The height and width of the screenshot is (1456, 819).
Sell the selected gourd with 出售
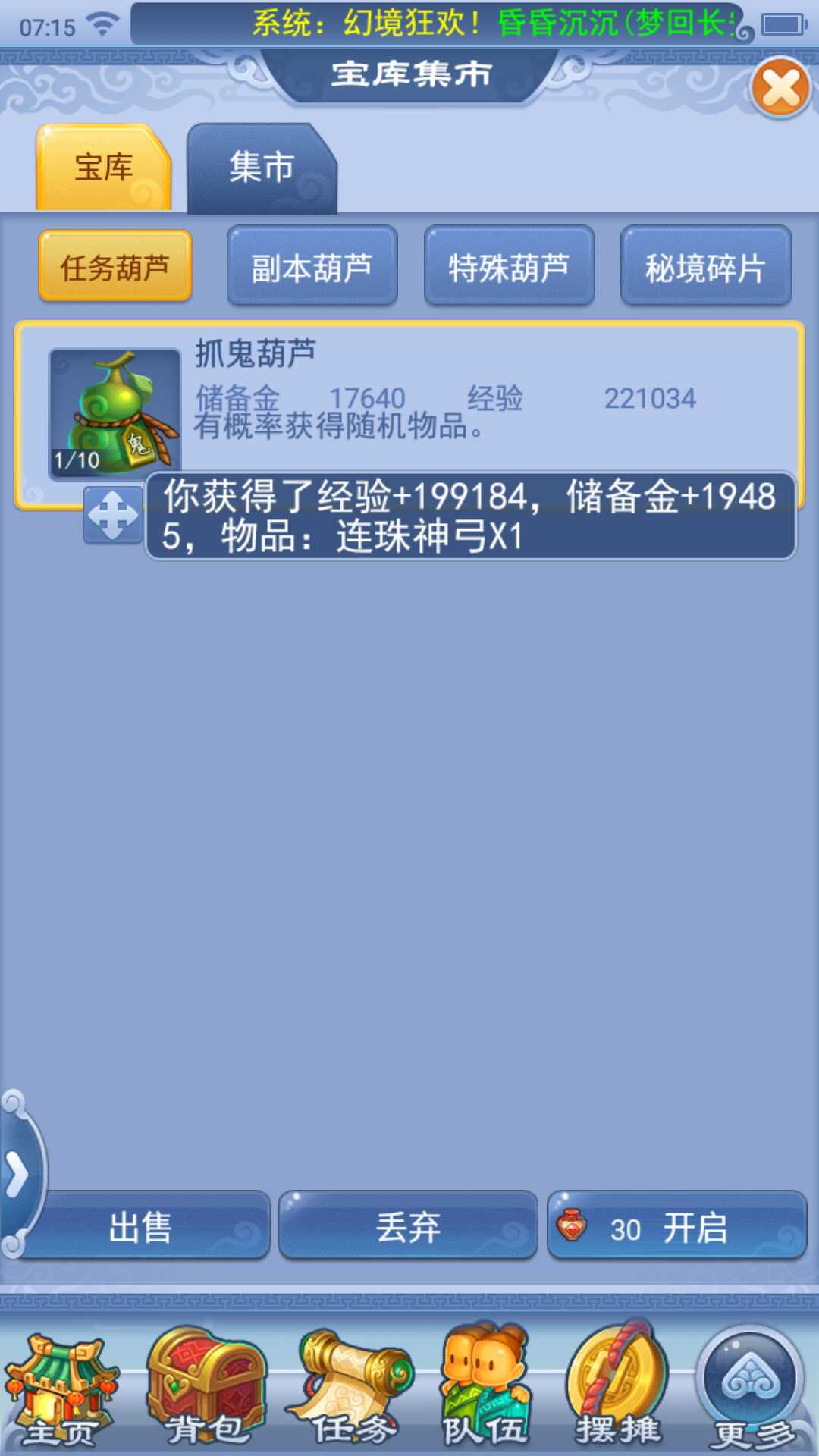pyautogui.click(x=141, y=1226)
